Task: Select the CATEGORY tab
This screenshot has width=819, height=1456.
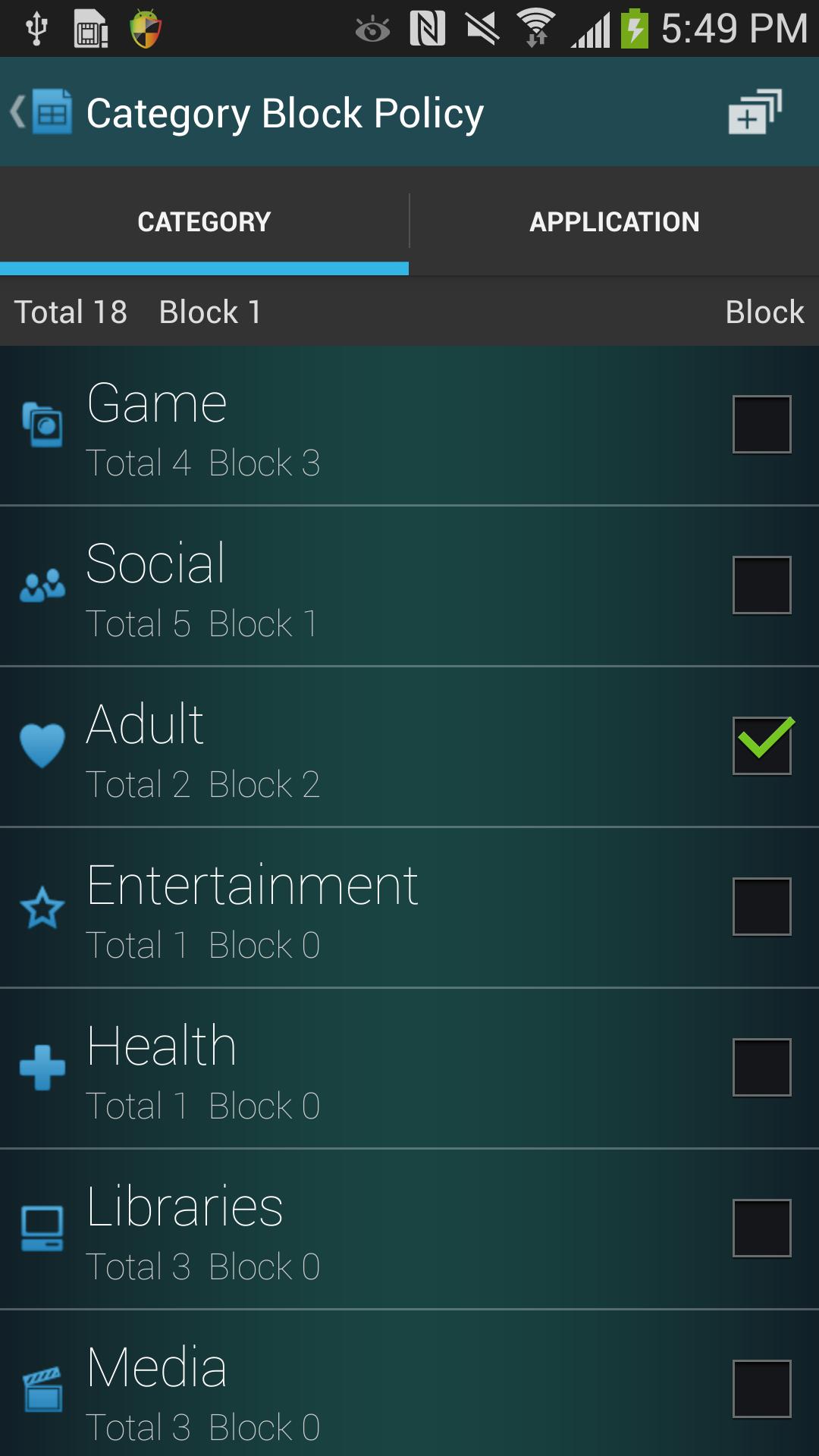Action: click(203, 221)
